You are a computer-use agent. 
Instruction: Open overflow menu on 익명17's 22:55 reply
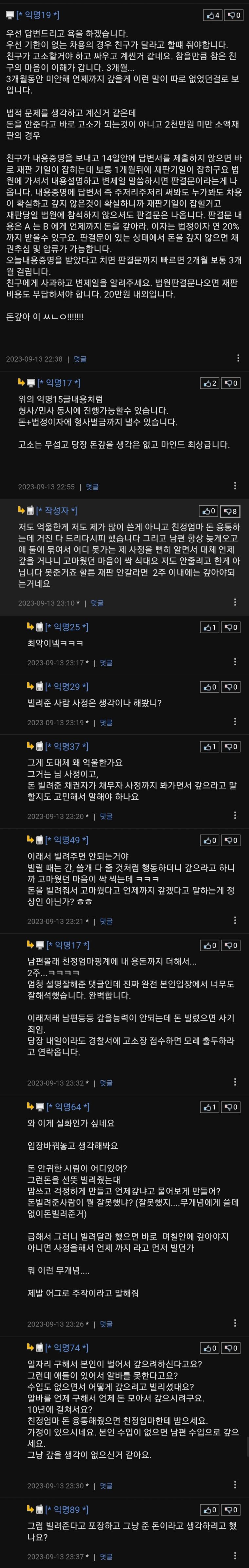235,486
